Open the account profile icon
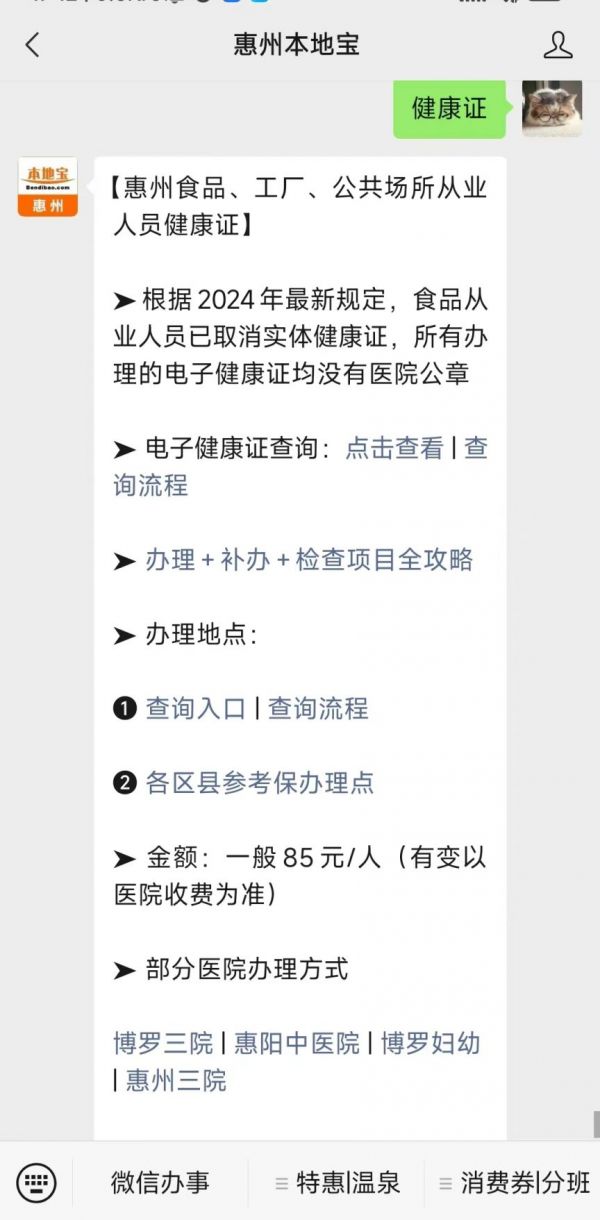This screenshot has width=600, height=1220. click(x=557, y=44)
